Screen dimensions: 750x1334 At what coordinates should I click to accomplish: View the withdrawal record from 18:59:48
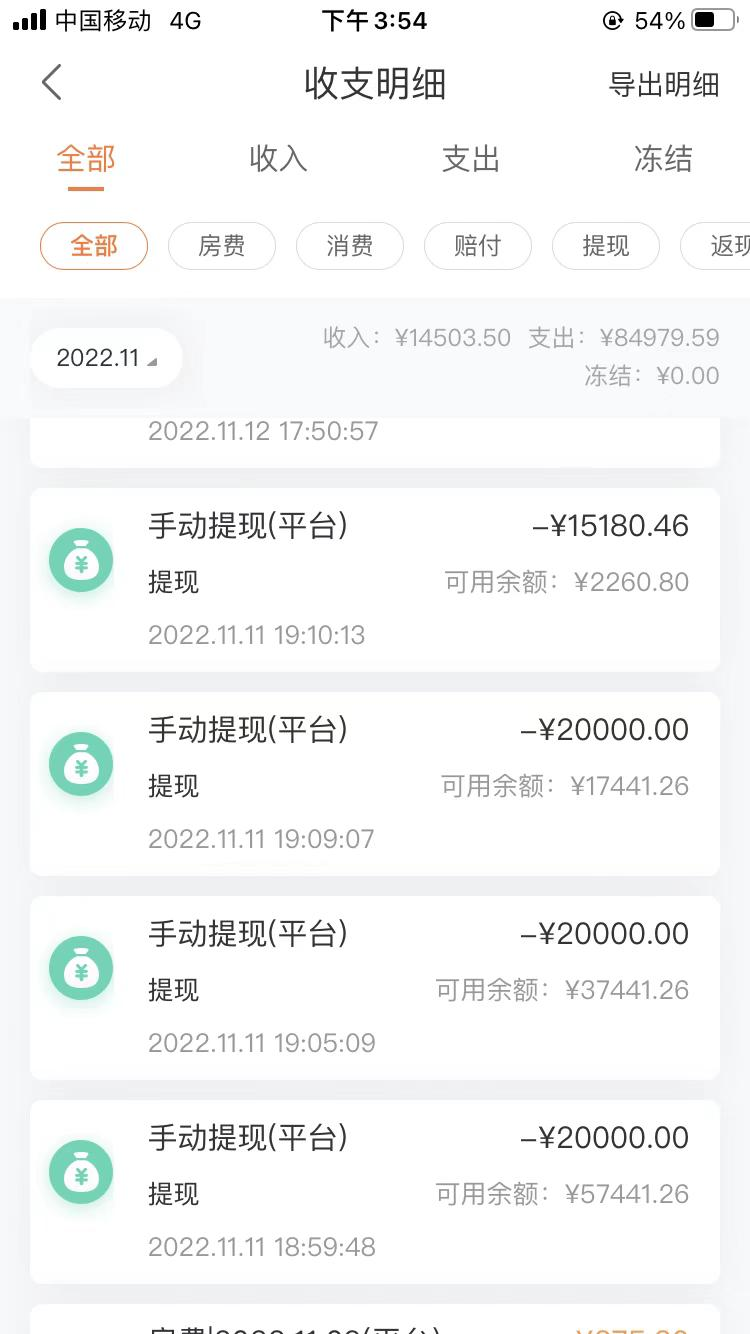[x=375, y=1192]
